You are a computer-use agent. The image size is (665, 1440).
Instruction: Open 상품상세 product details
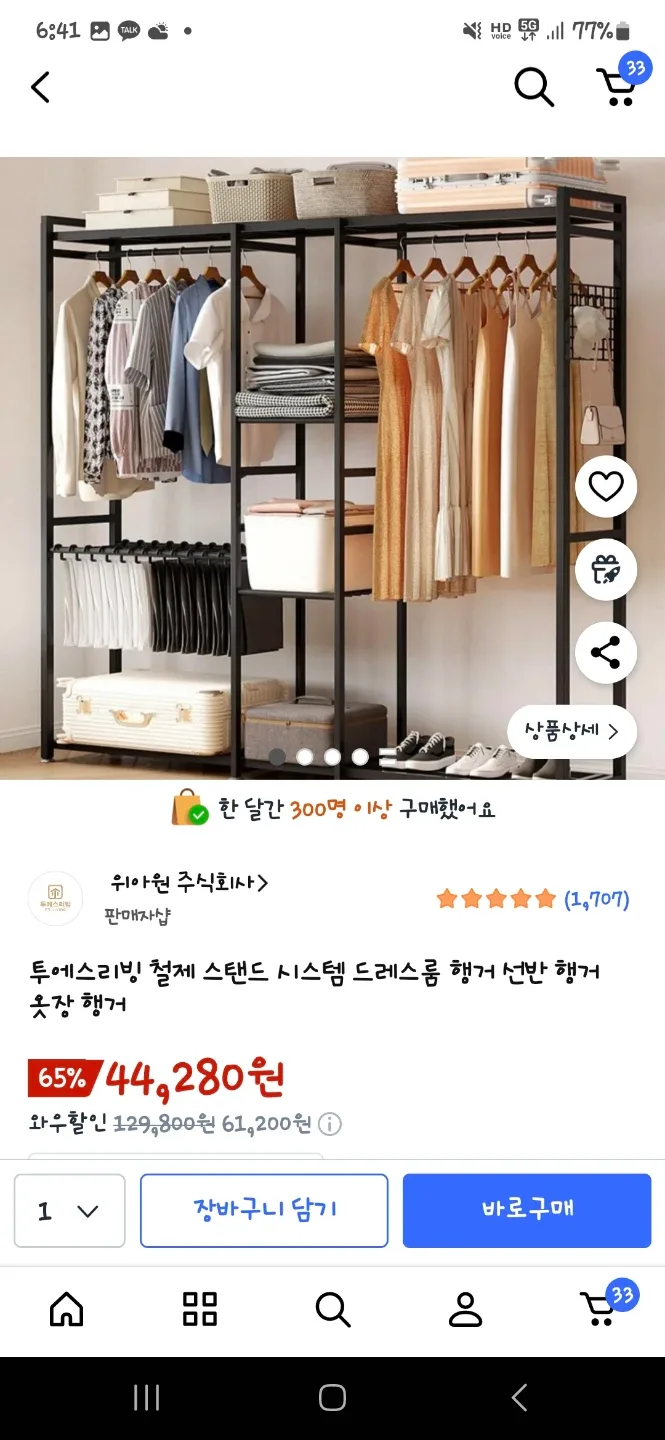pyautogui.click(x=571, y=731)
